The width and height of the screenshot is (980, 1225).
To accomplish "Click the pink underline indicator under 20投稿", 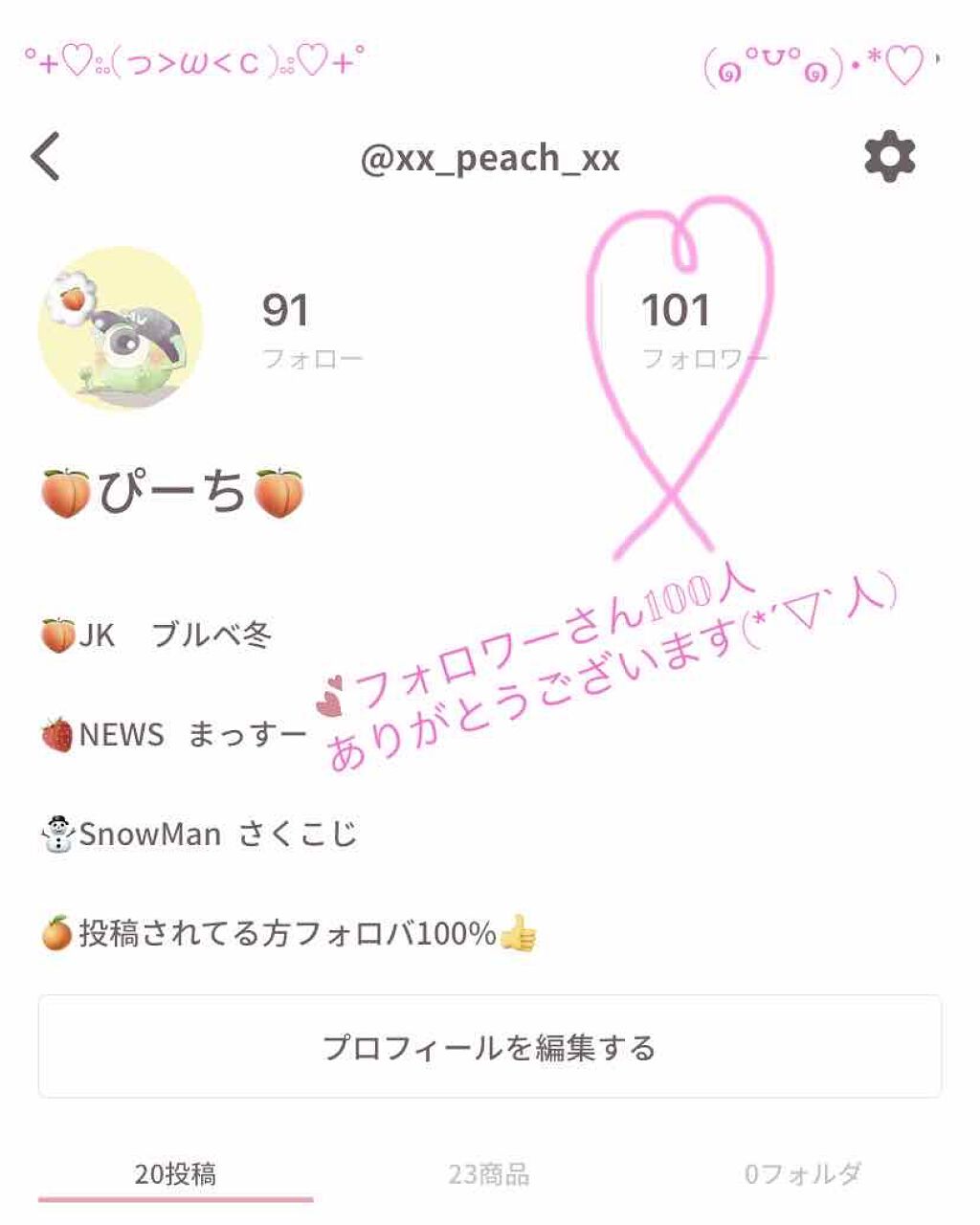I will click(x=177, y=1198).
